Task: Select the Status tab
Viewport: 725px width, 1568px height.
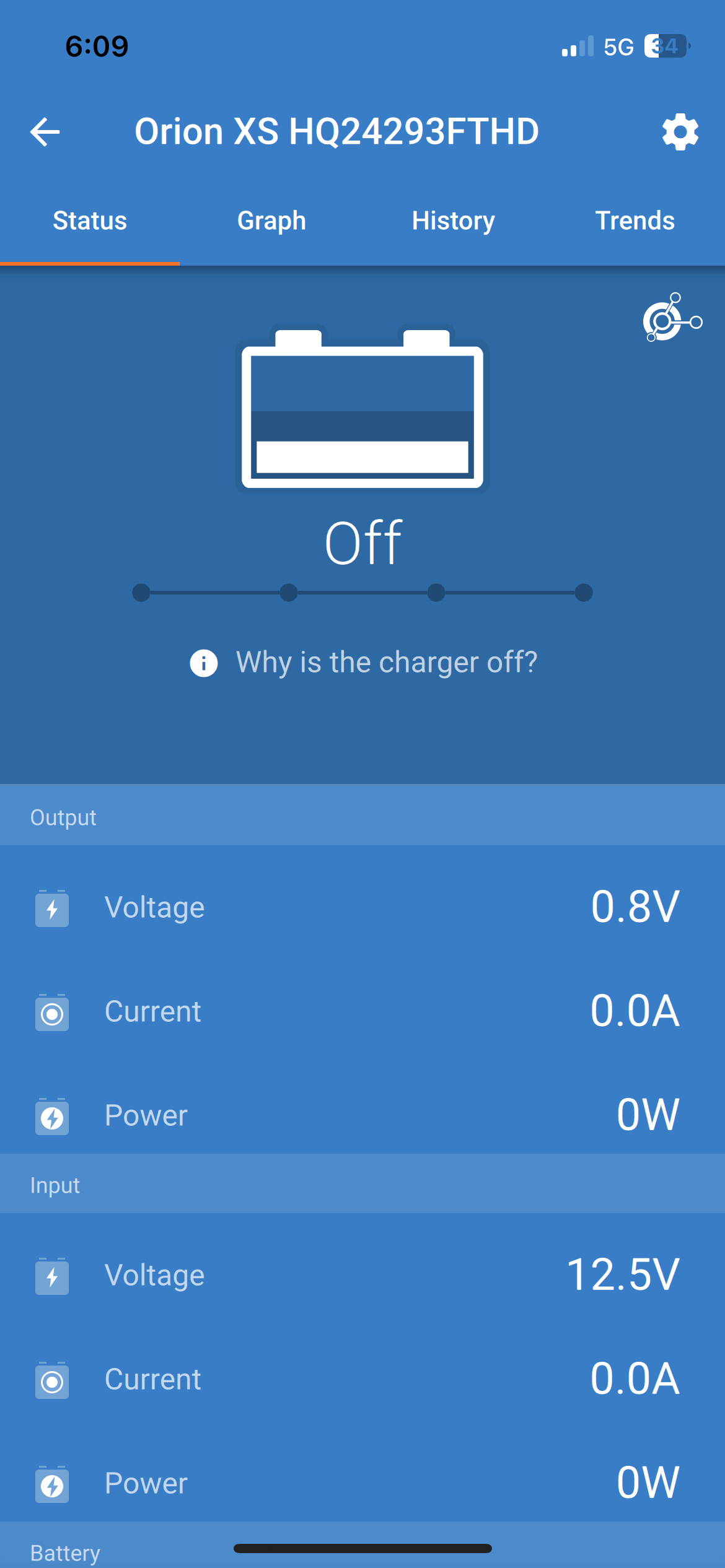Action: pyautogui.click(x=90, y=221)
